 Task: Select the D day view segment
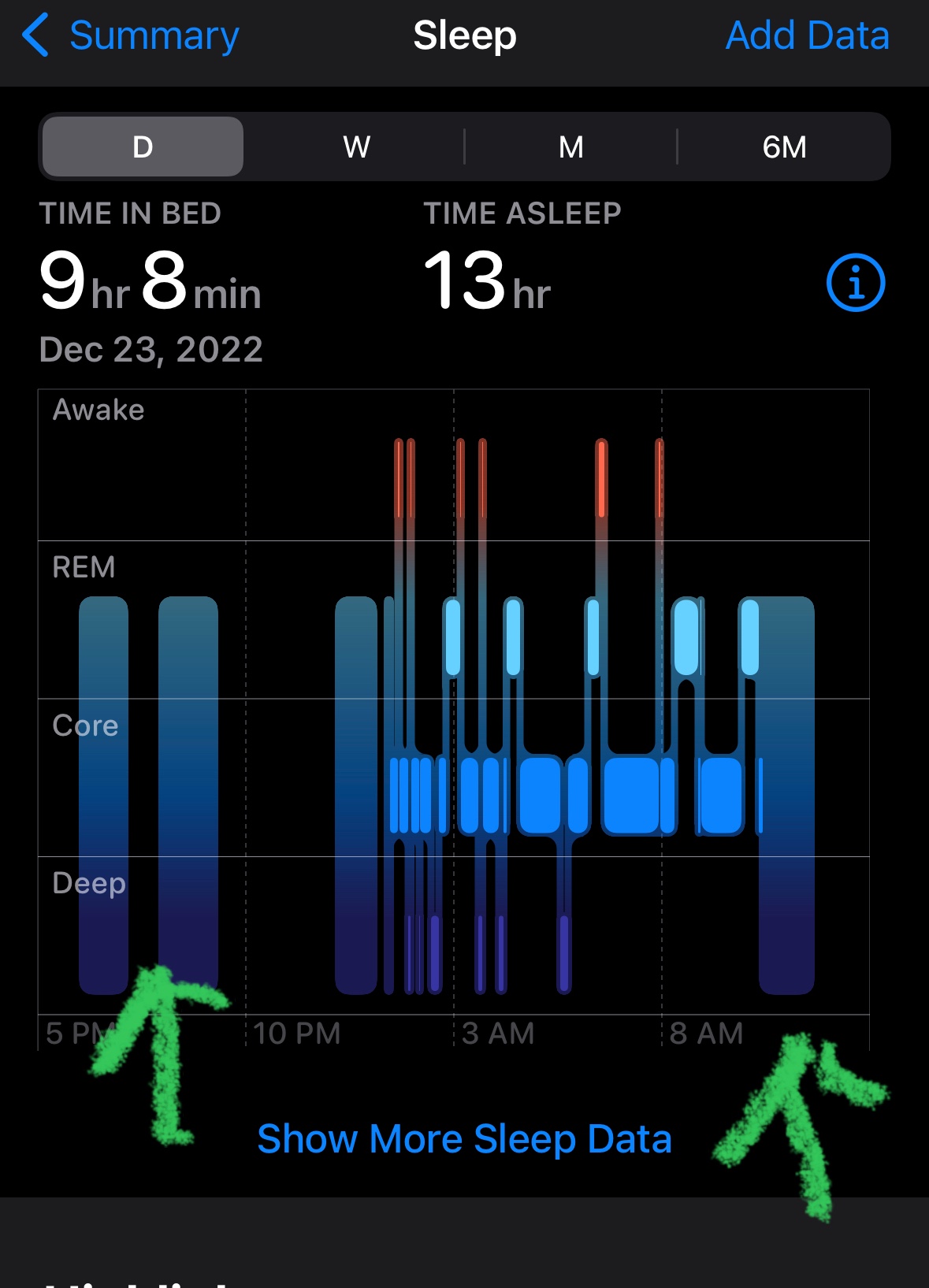[143, 147]
